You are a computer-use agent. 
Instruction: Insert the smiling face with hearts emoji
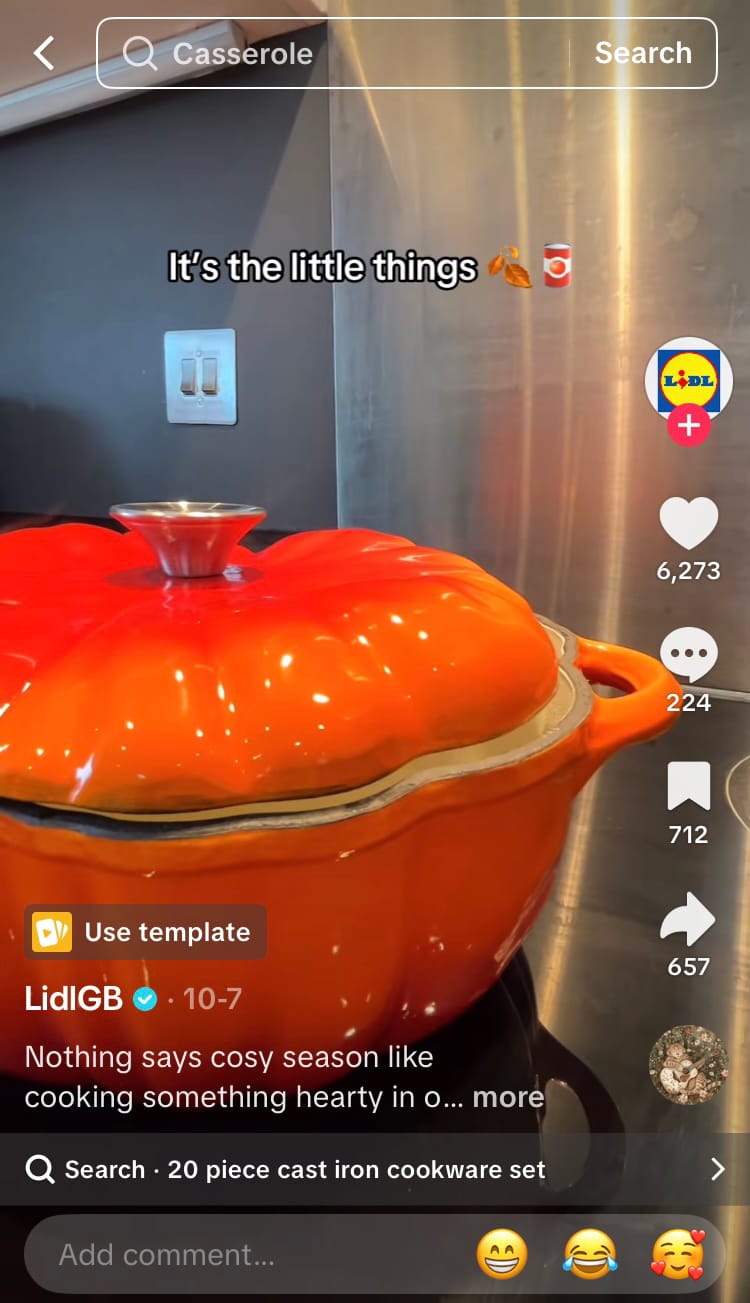677,1254
